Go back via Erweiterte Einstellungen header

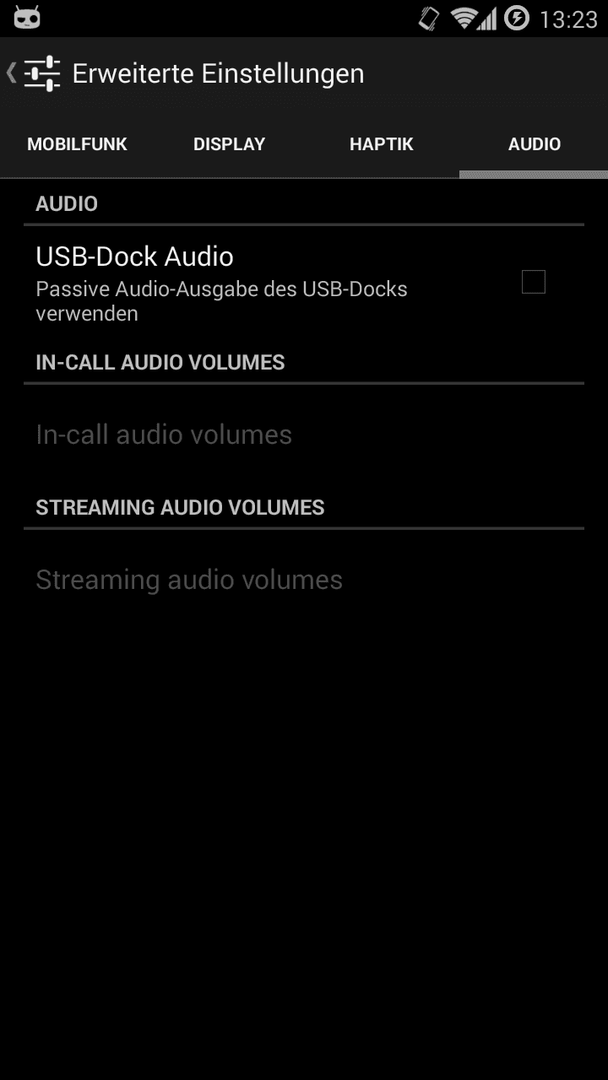point(34,74)
